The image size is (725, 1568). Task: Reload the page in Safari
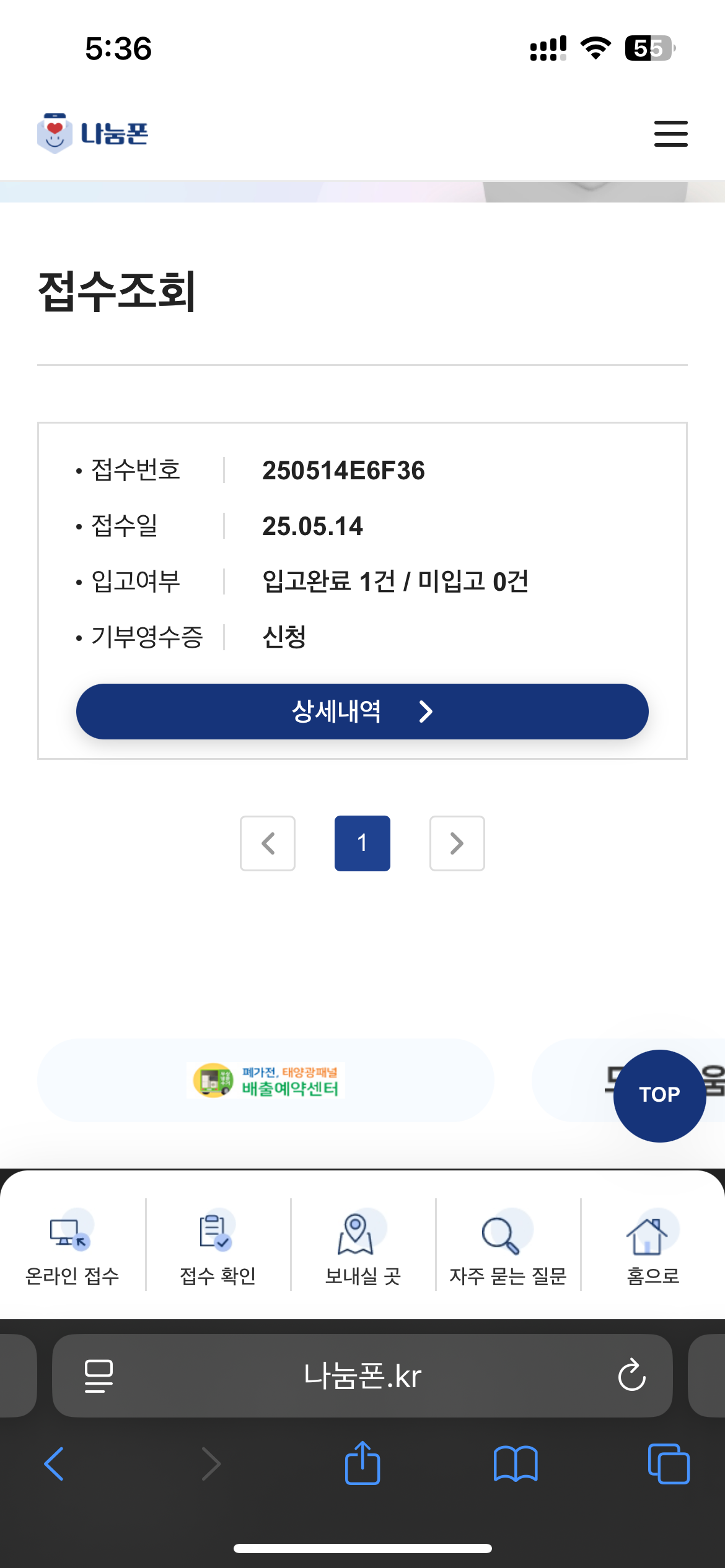[x=631, y=1375]
